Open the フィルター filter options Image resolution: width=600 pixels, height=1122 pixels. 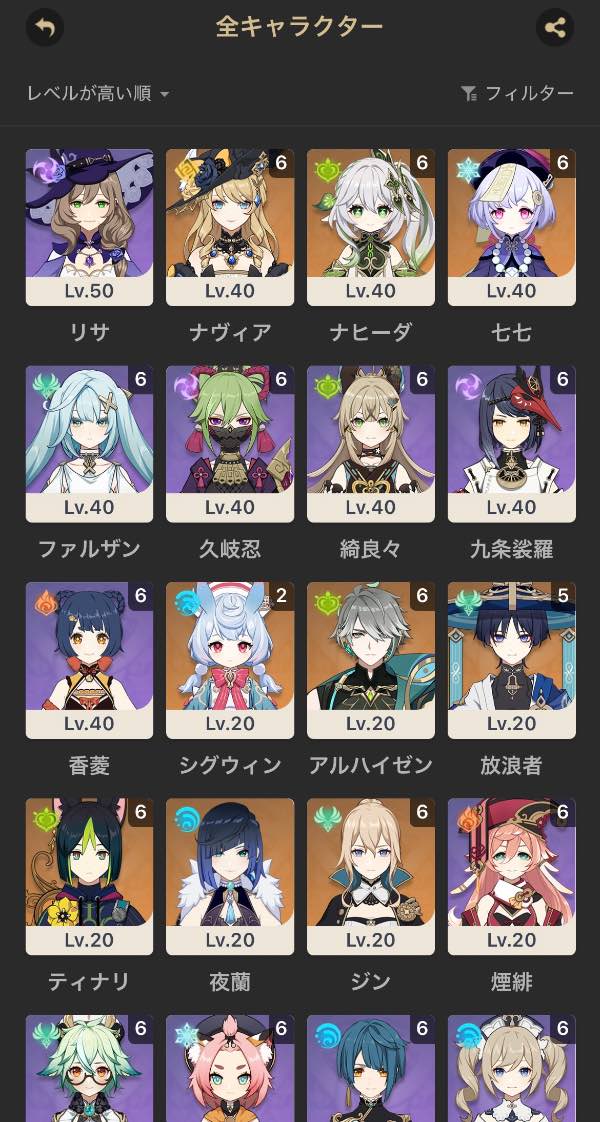[517, 93]
